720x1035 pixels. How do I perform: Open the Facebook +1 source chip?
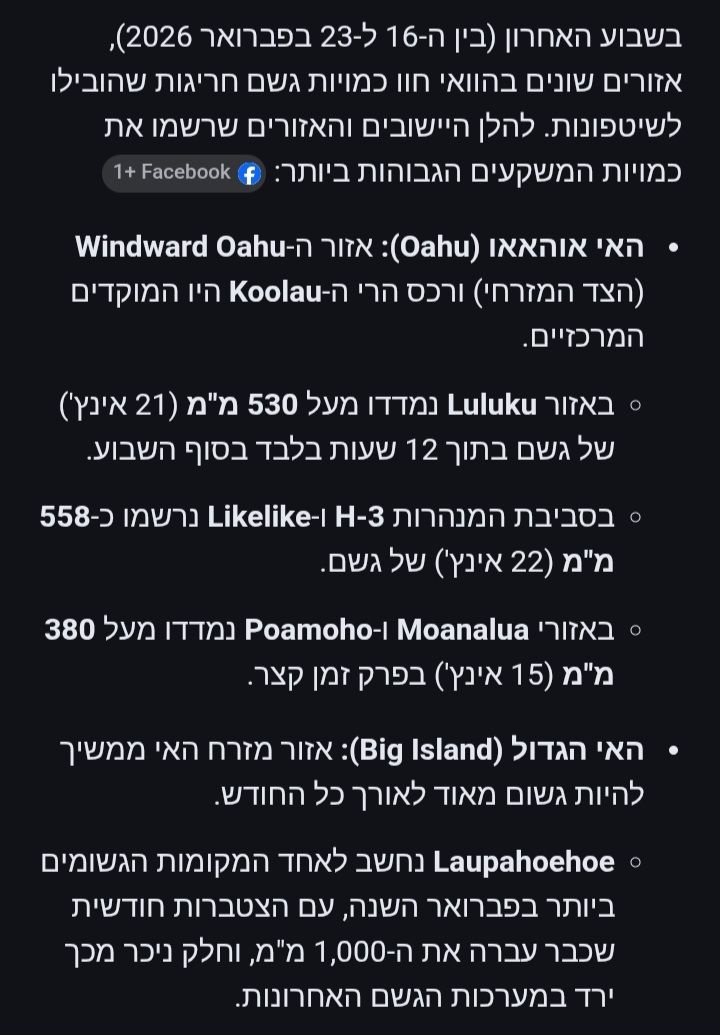point(185,173)
